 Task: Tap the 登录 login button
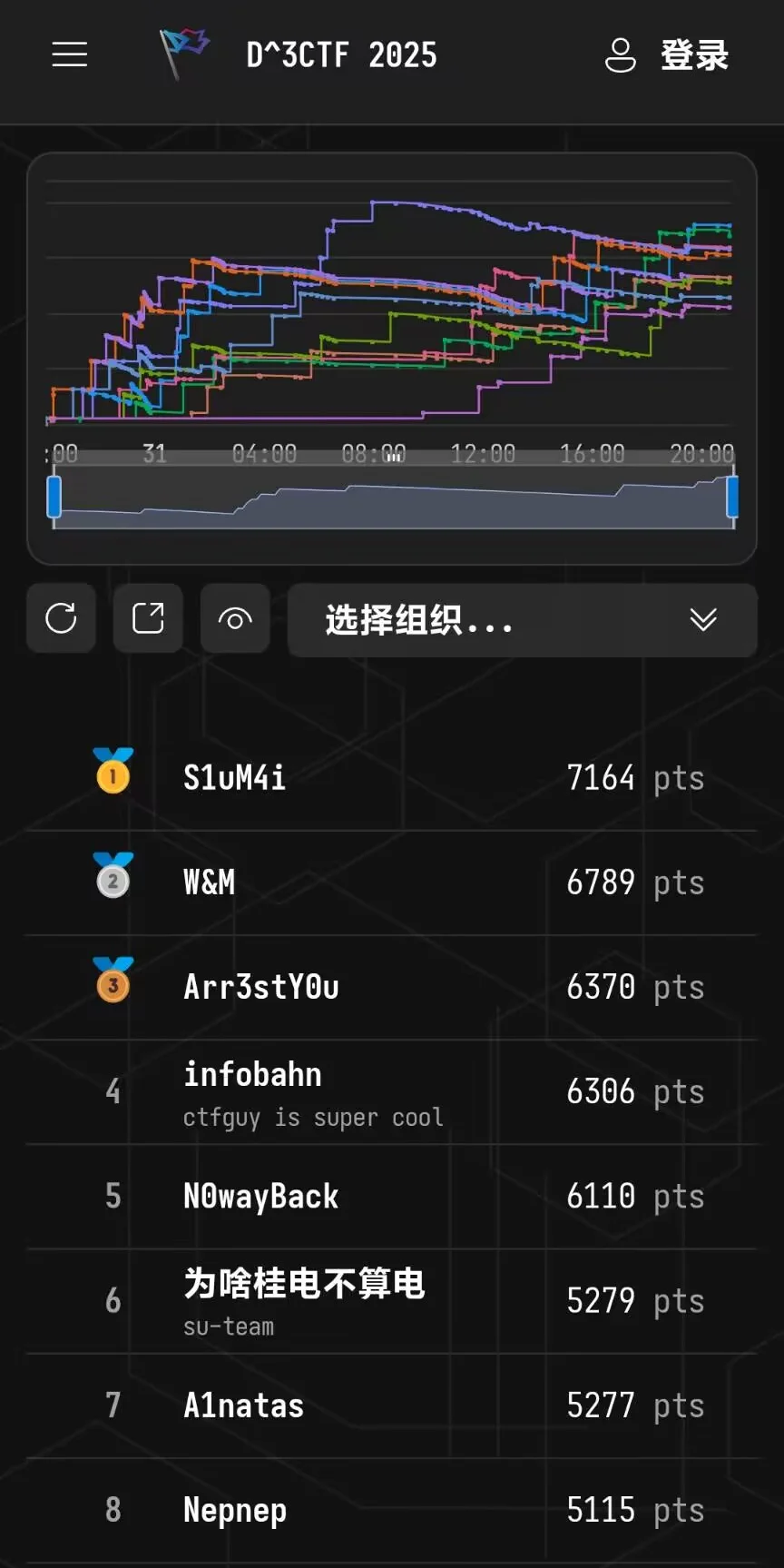667,54
